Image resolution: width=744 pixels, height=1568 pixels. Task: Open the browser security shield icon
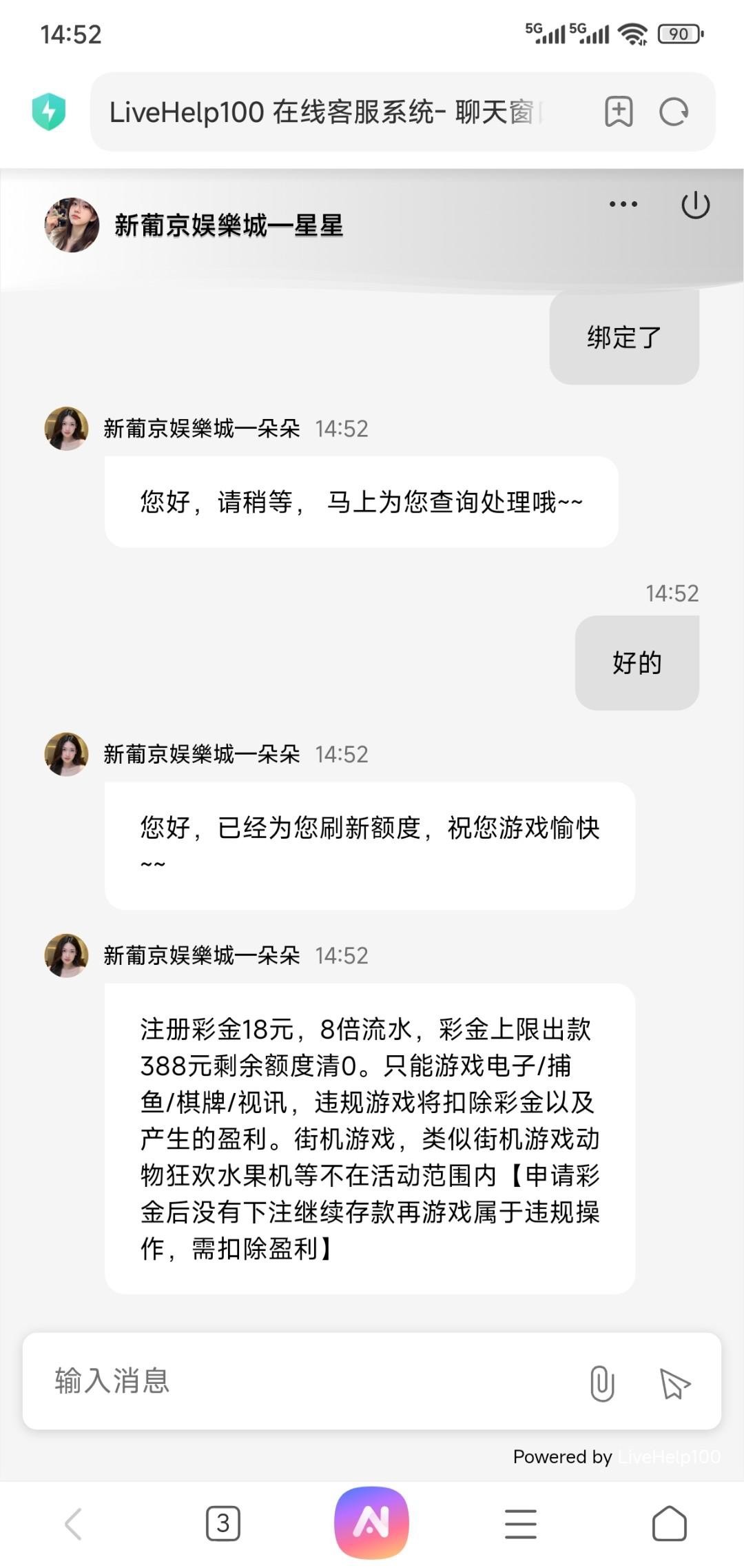49,112
